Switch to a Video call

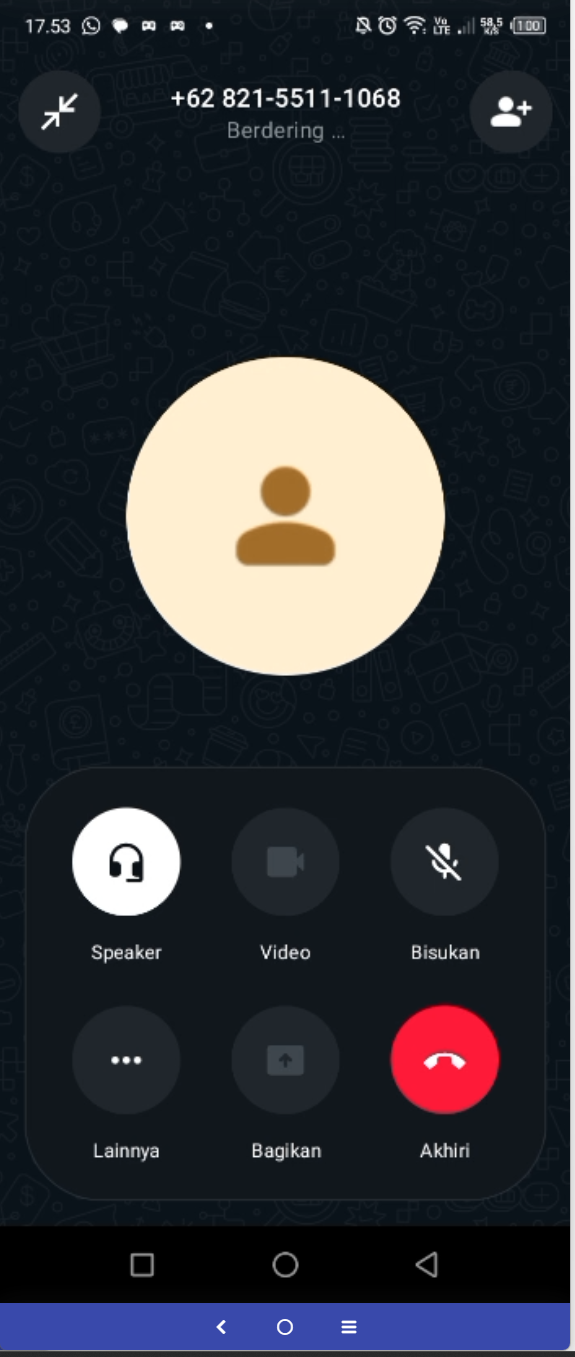point(285,862)
